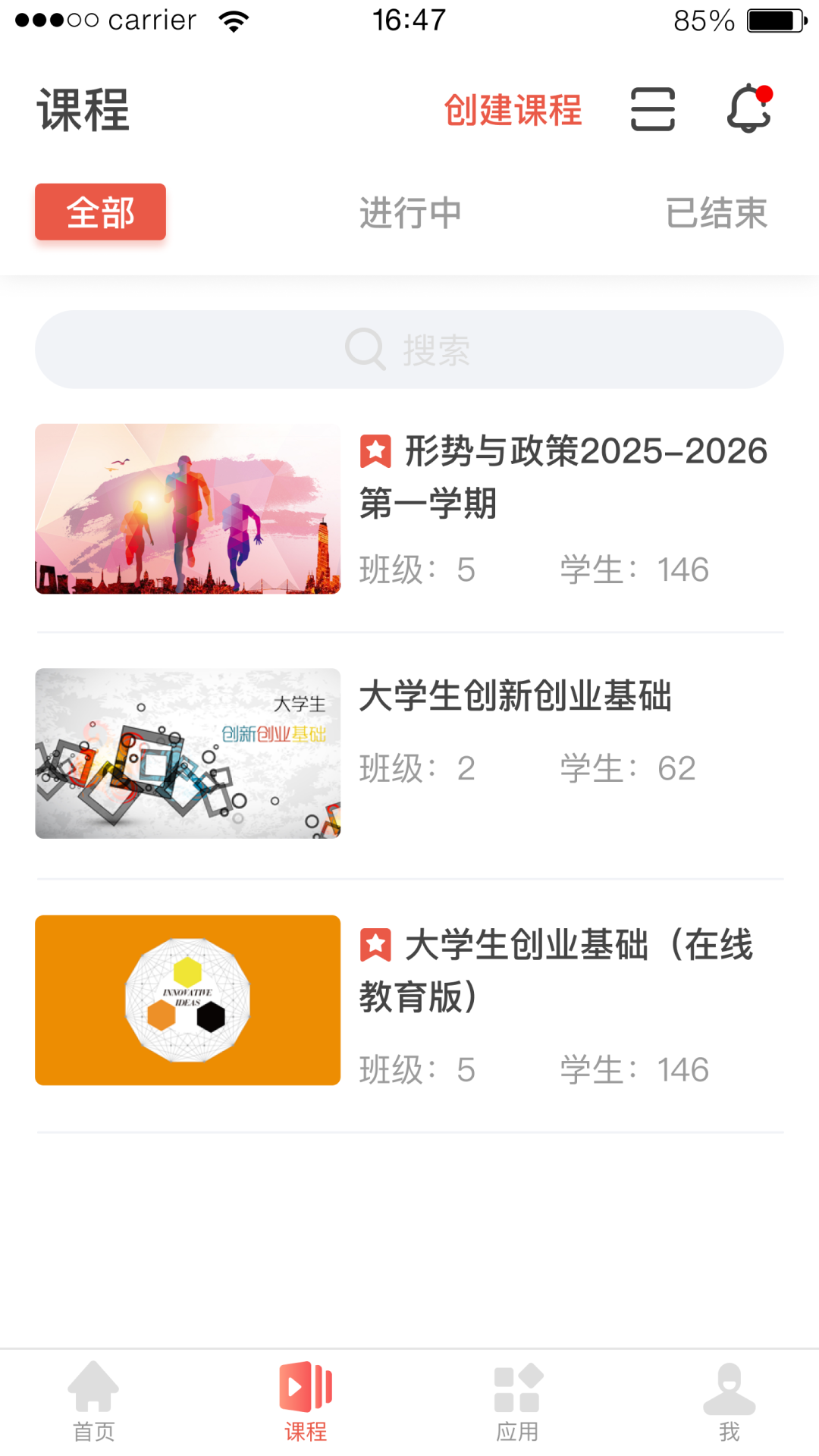Viewport: 819px width, 1456px height.
Task: Click the runners cover thumbnail of the first course
Action: [187, 509]
